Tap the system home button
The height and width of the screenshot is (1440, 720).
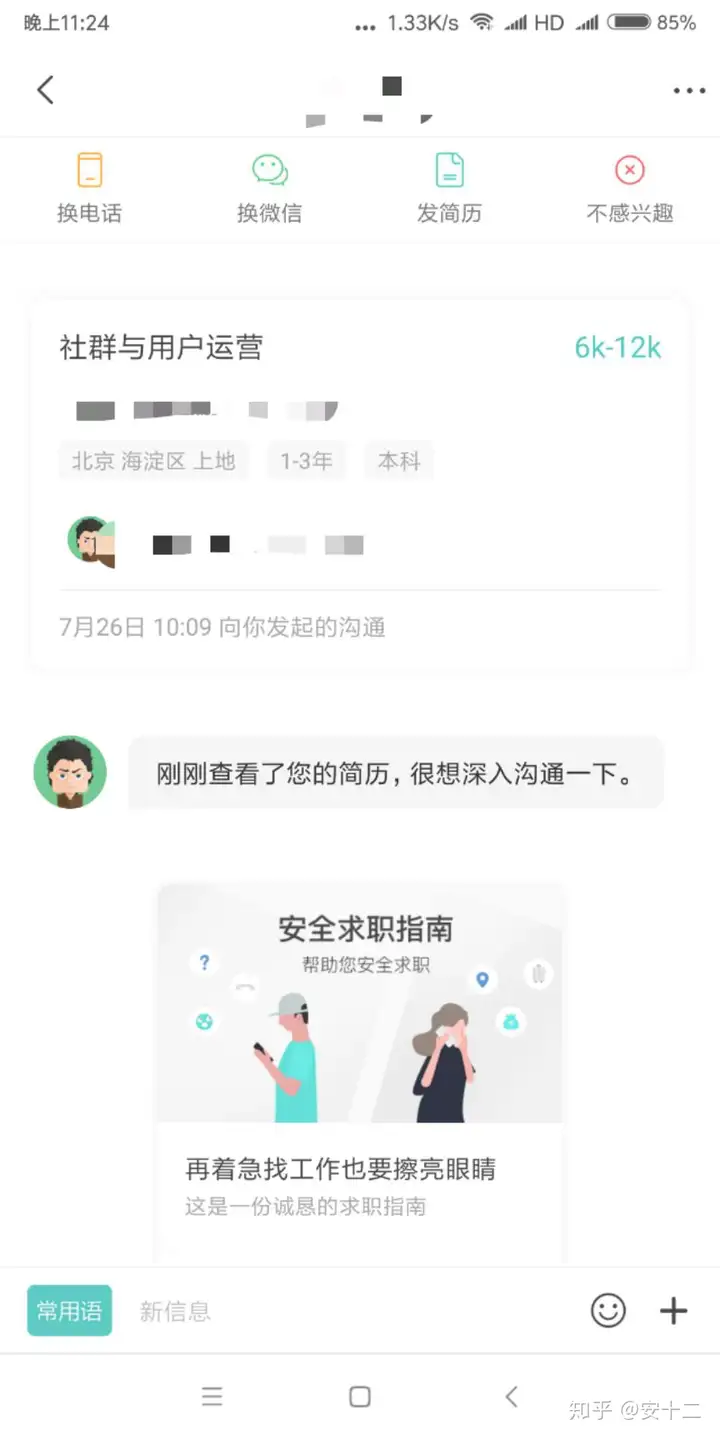tap(360, 1397)
